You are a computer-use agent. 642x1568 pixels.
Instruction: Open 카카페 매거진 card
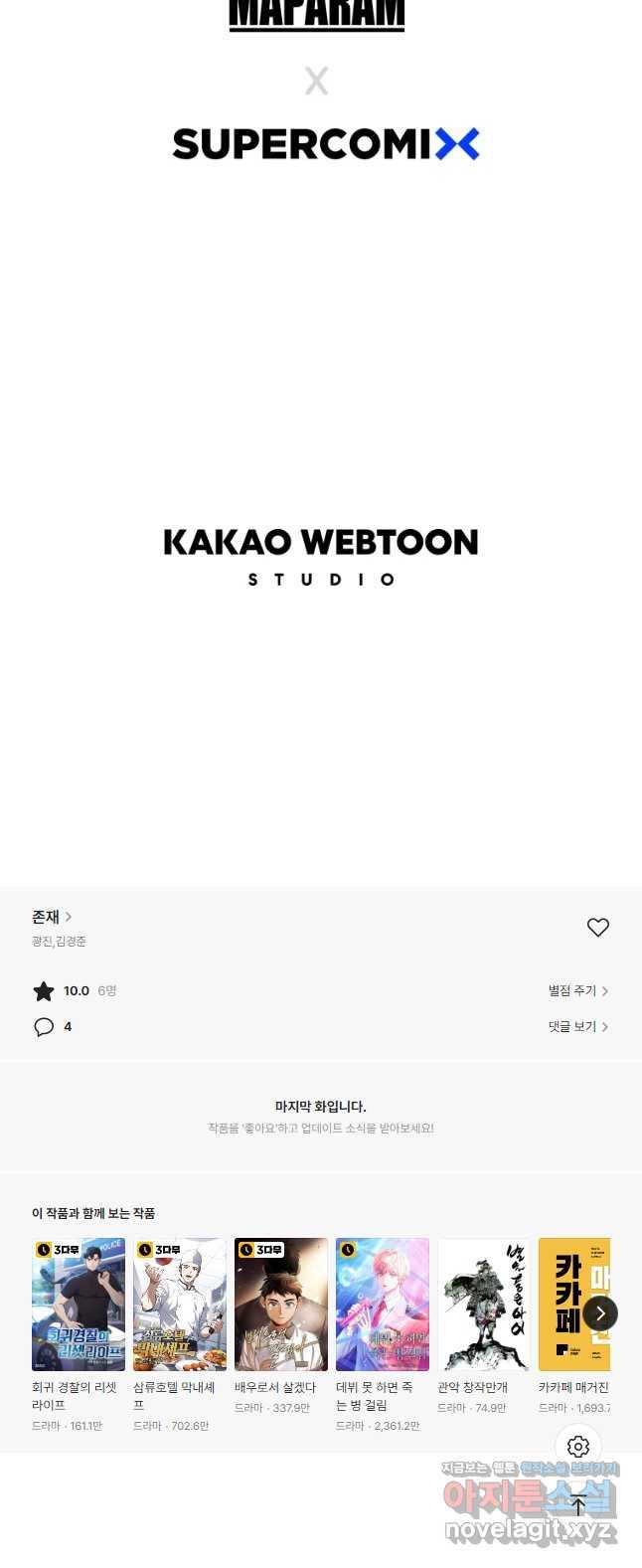570,1305
